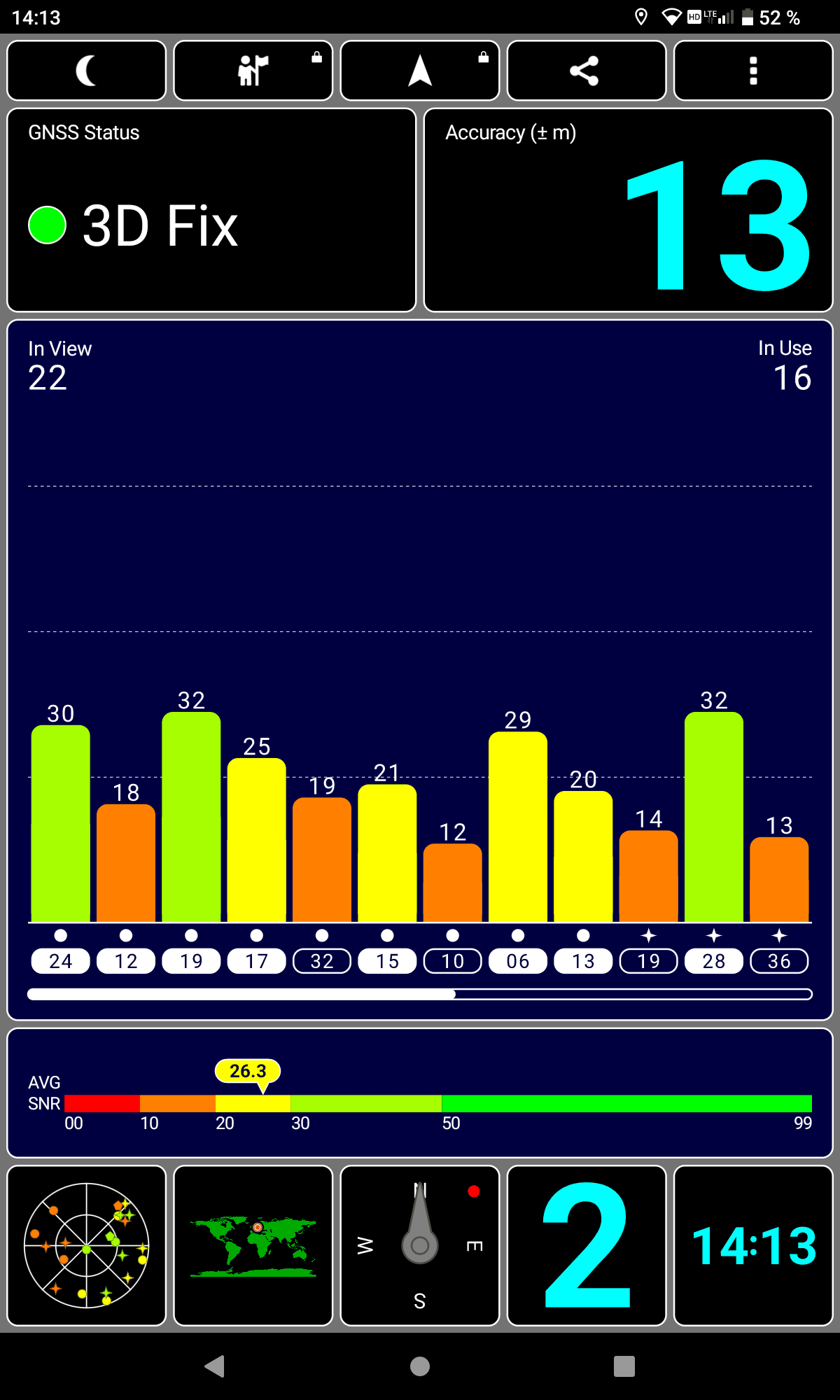Tap the GNSS Status 3D Fix panel
This screenshot has height=1400, width=840.
(x=211, y=210)
